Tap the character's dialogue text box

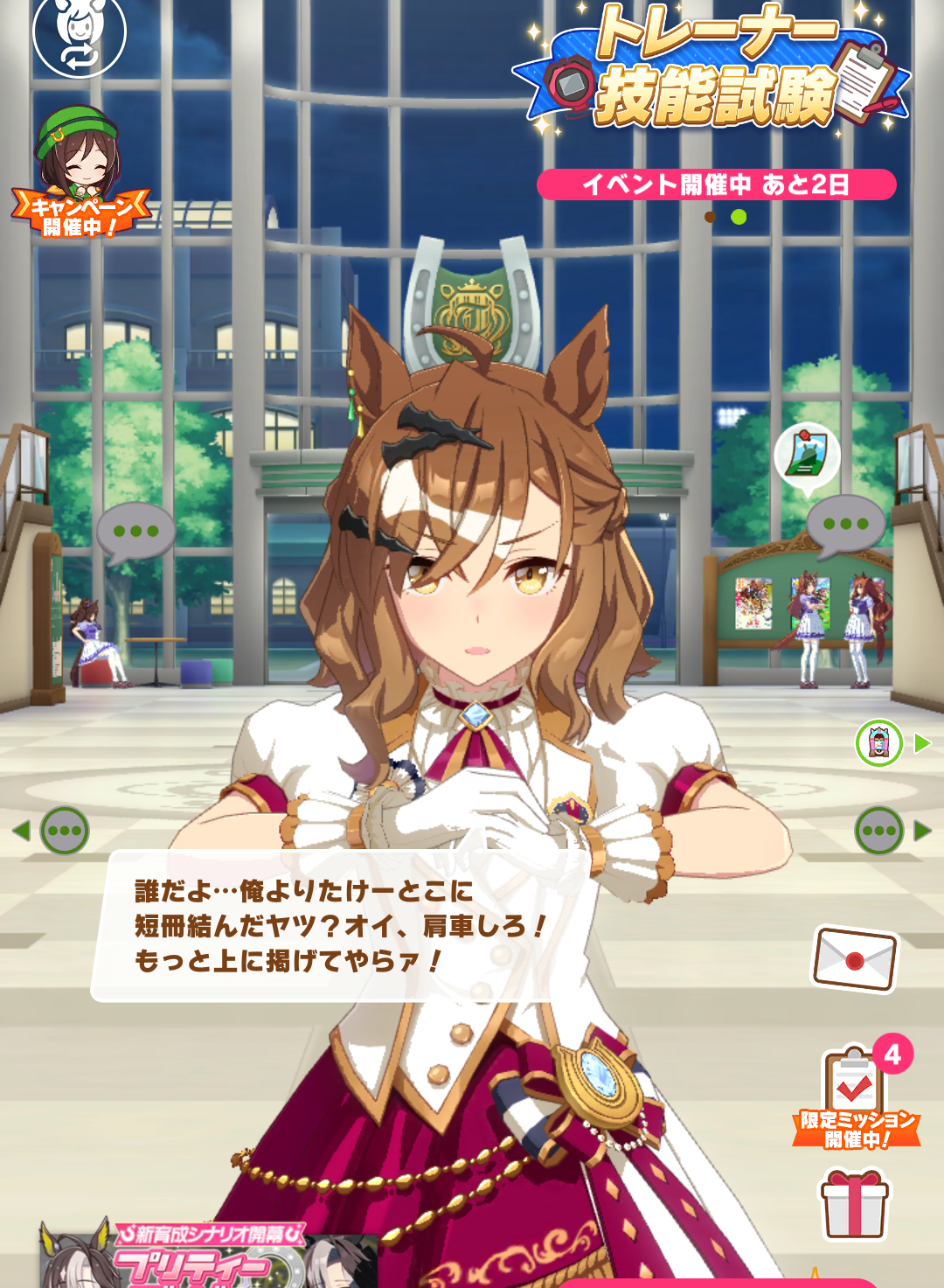[x=341, y=927]
